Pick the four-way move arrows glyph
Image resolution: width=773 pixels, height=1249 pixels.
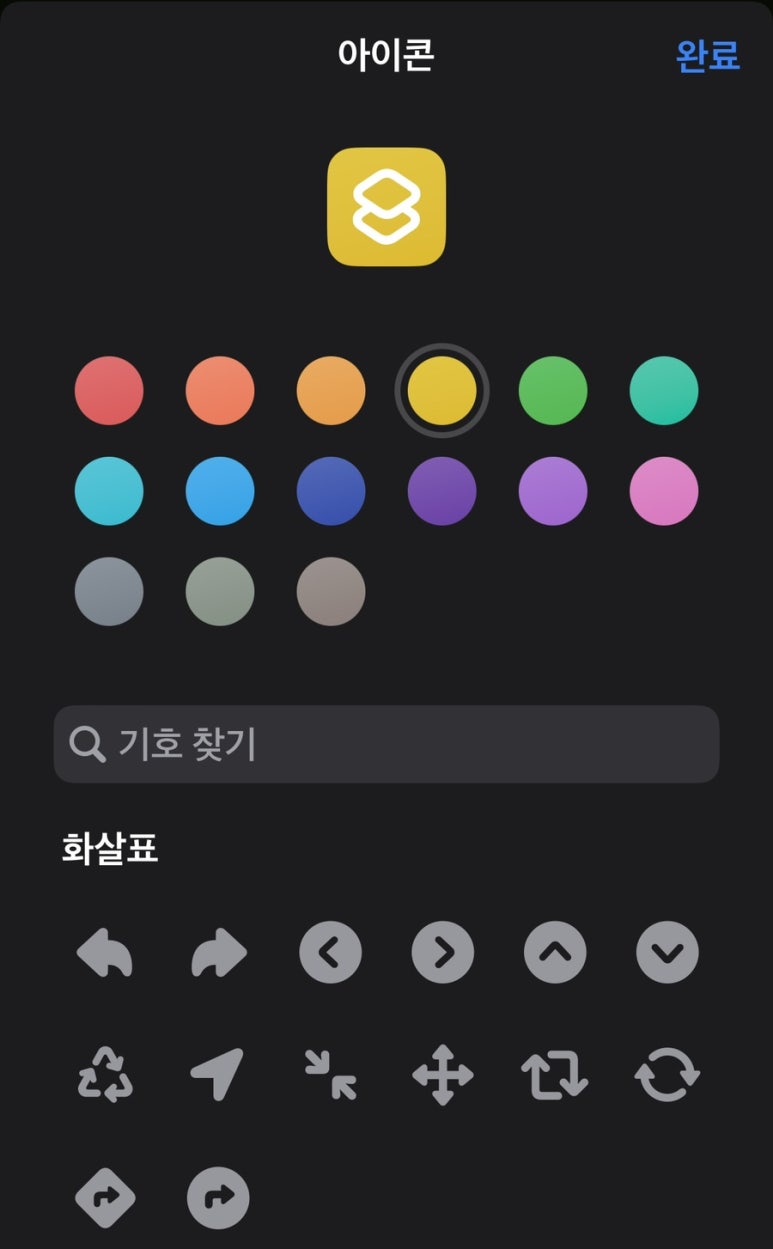click(442, 1076)
